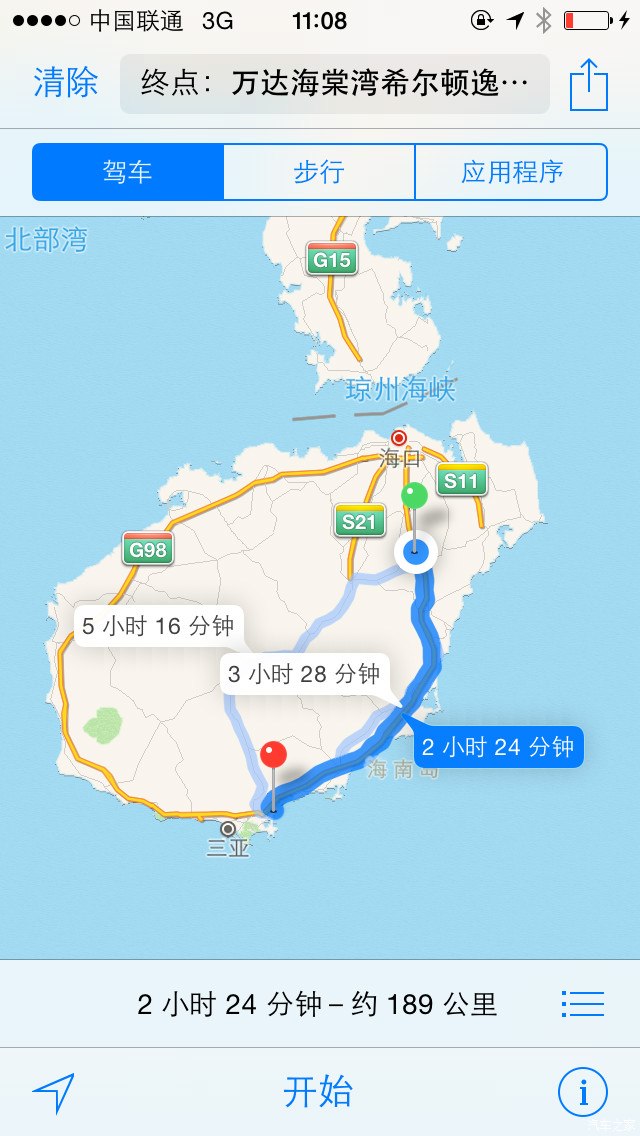Choose the 5 小时 16 分钟 route
Viewport: 640px width, 1136px height.
coord(158,627)
